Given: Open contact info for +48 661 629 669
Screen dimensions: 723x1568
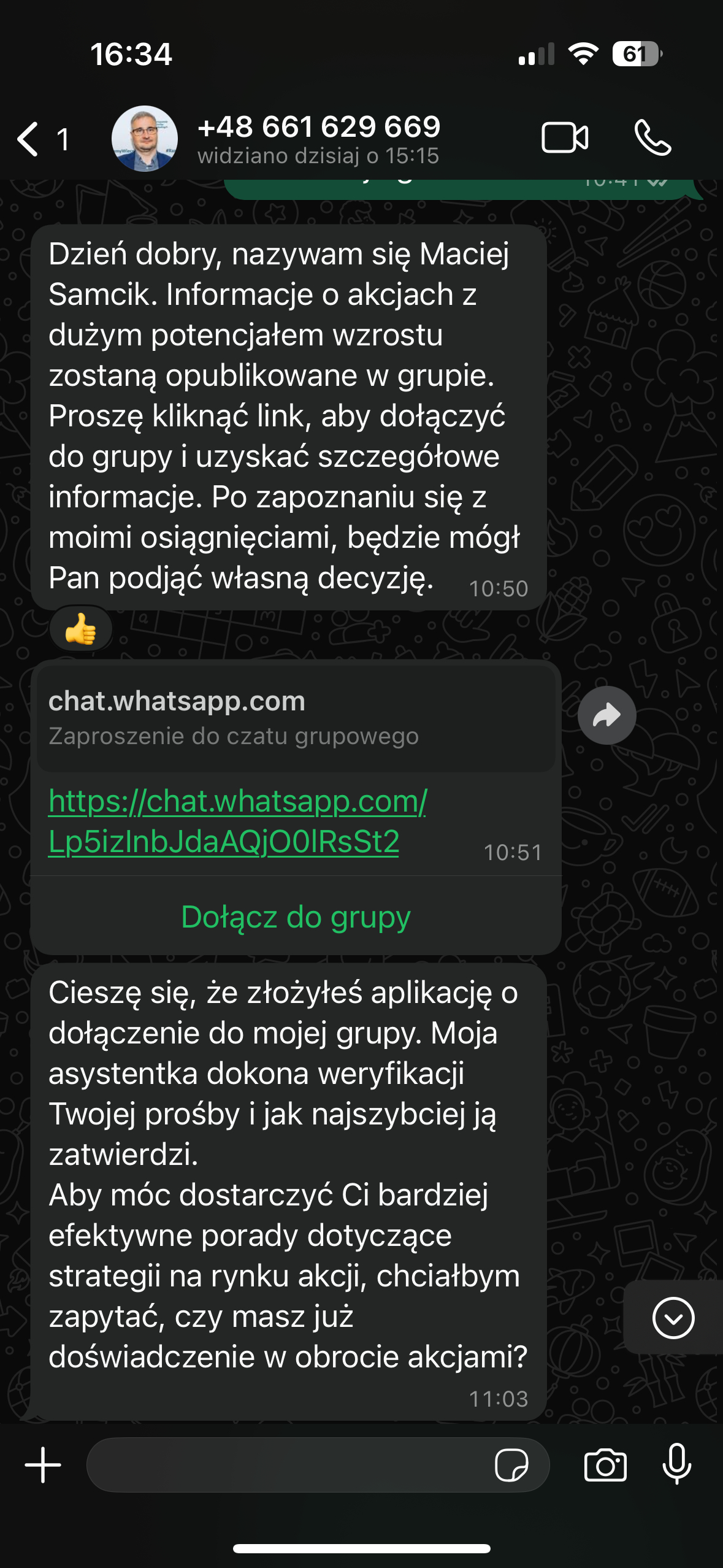Looking at the screenshot, I should (318, 138).
